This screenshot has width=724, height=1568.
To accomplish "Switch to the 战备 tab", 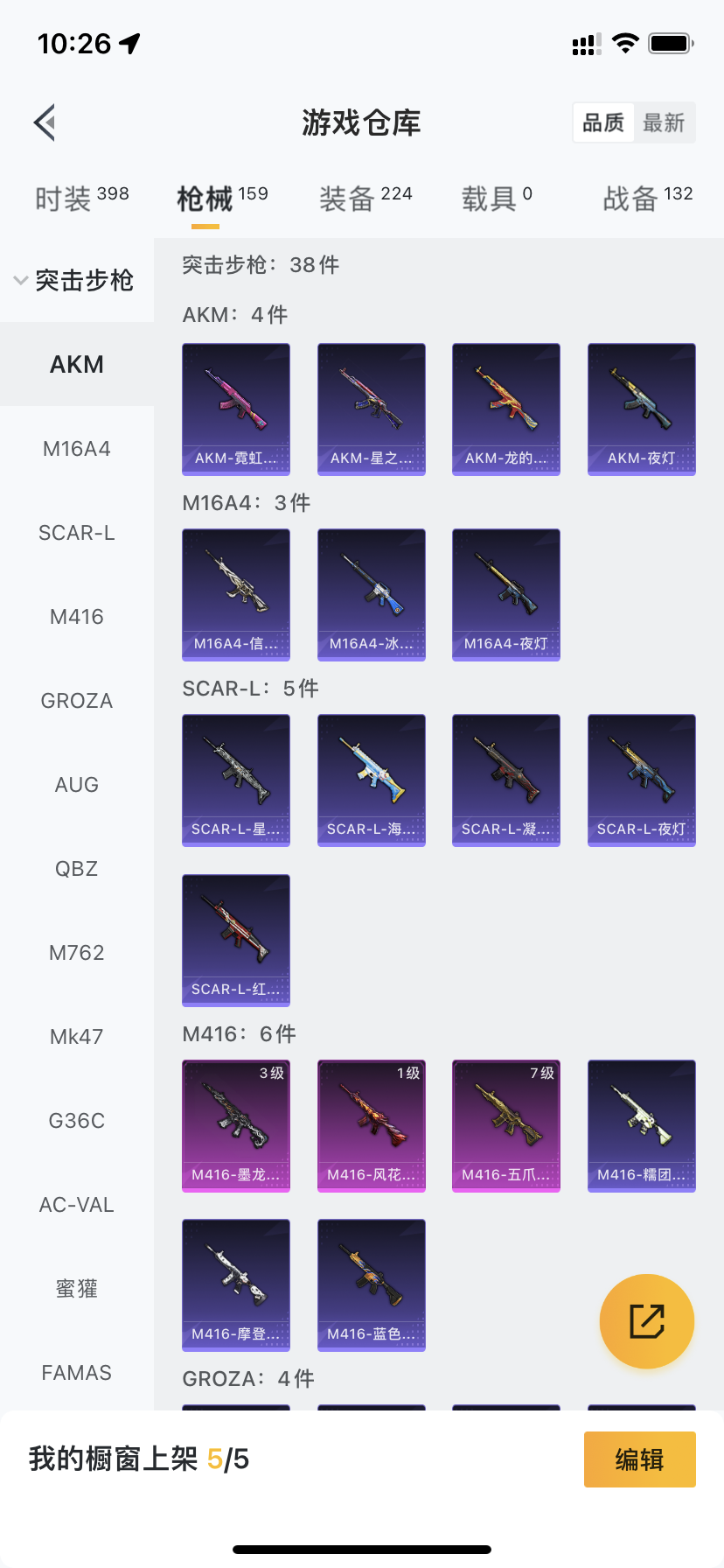I will [x=647, y=198].
